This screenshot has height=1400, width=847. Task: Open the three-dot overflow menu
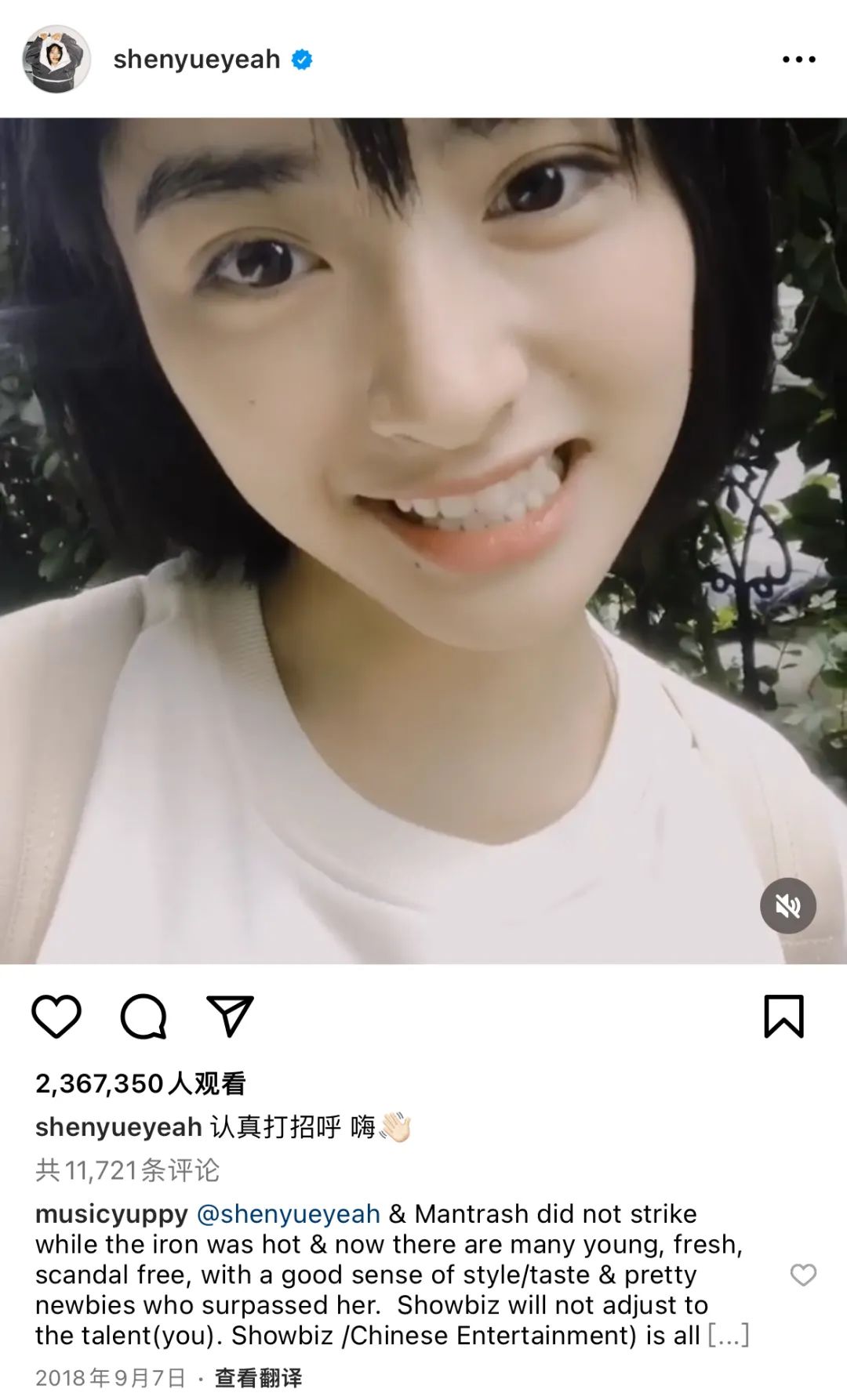798,60
